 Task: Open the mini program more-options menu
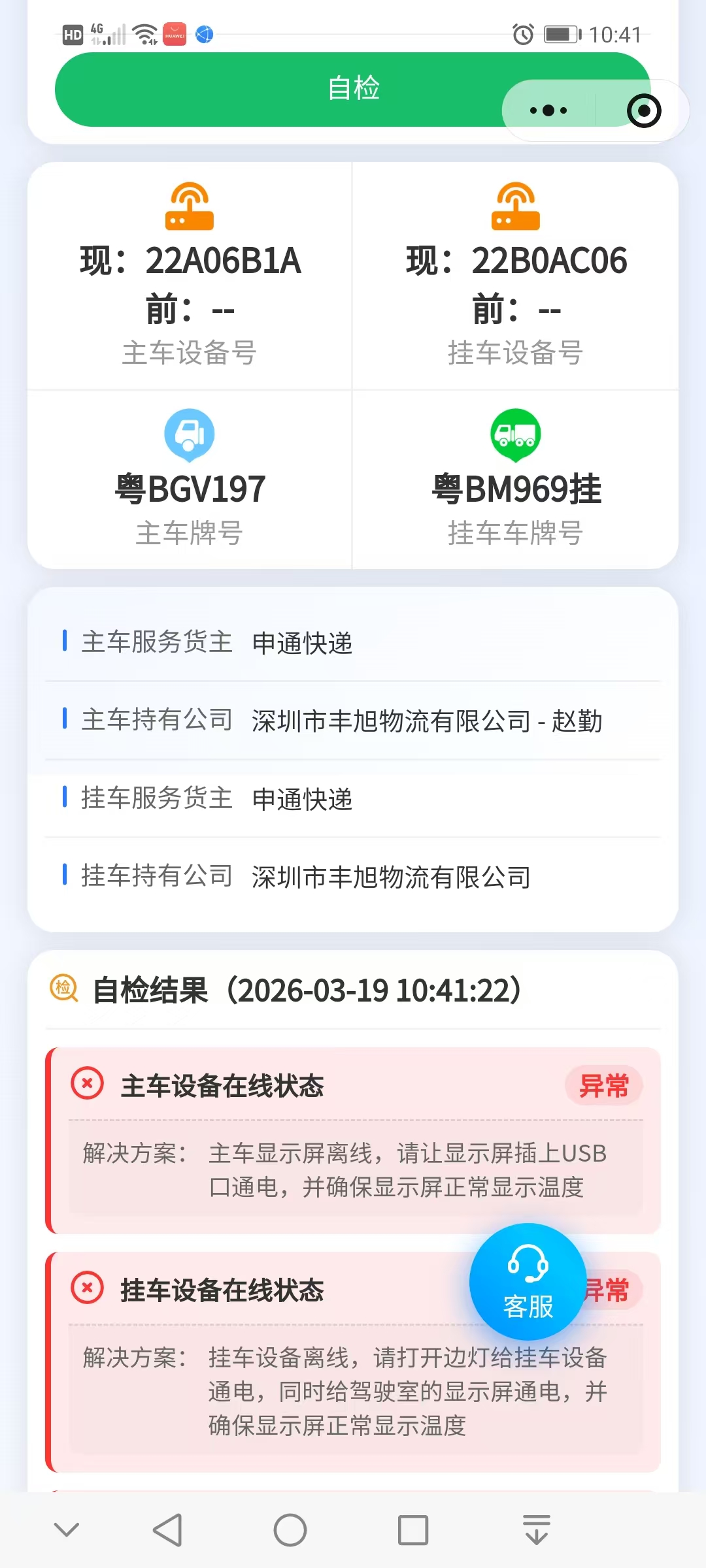pos(548,110)
